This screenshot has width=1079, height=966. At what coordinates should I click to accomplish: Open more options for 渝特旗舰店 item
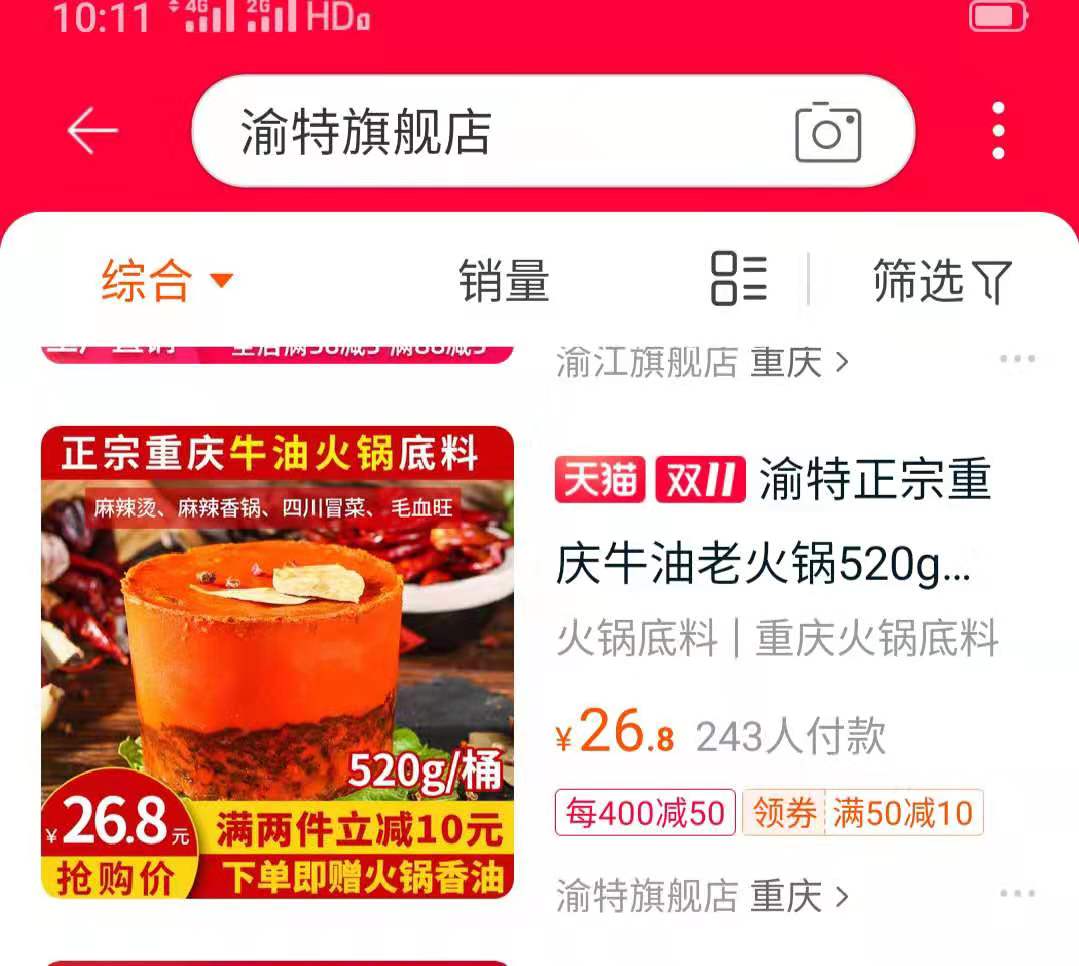click(x=1017, y=893)
